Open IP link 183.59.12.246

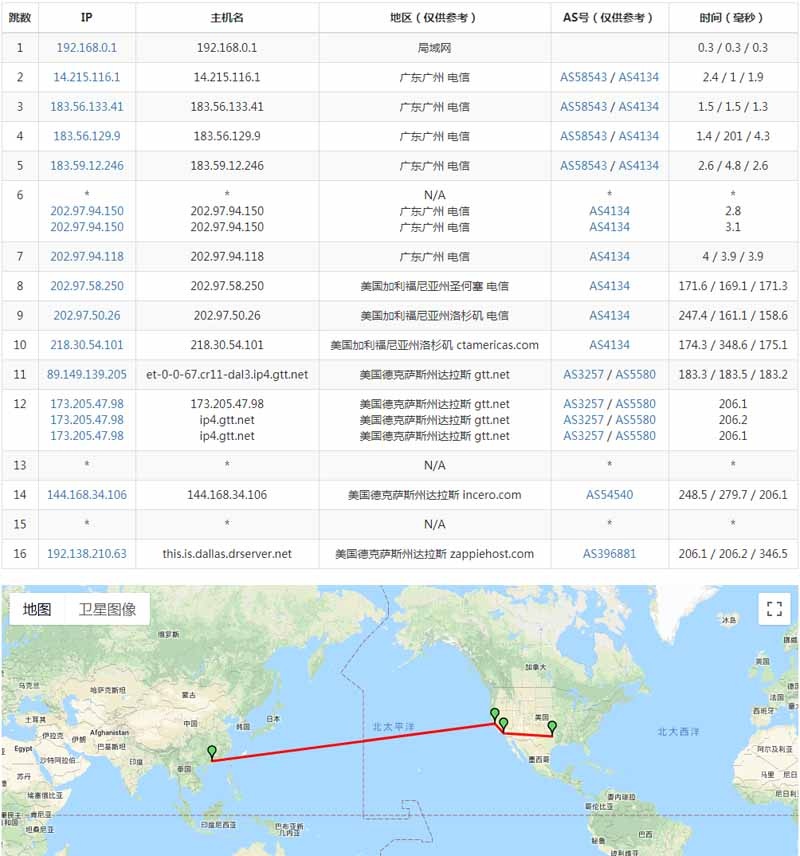coord(87,166)
